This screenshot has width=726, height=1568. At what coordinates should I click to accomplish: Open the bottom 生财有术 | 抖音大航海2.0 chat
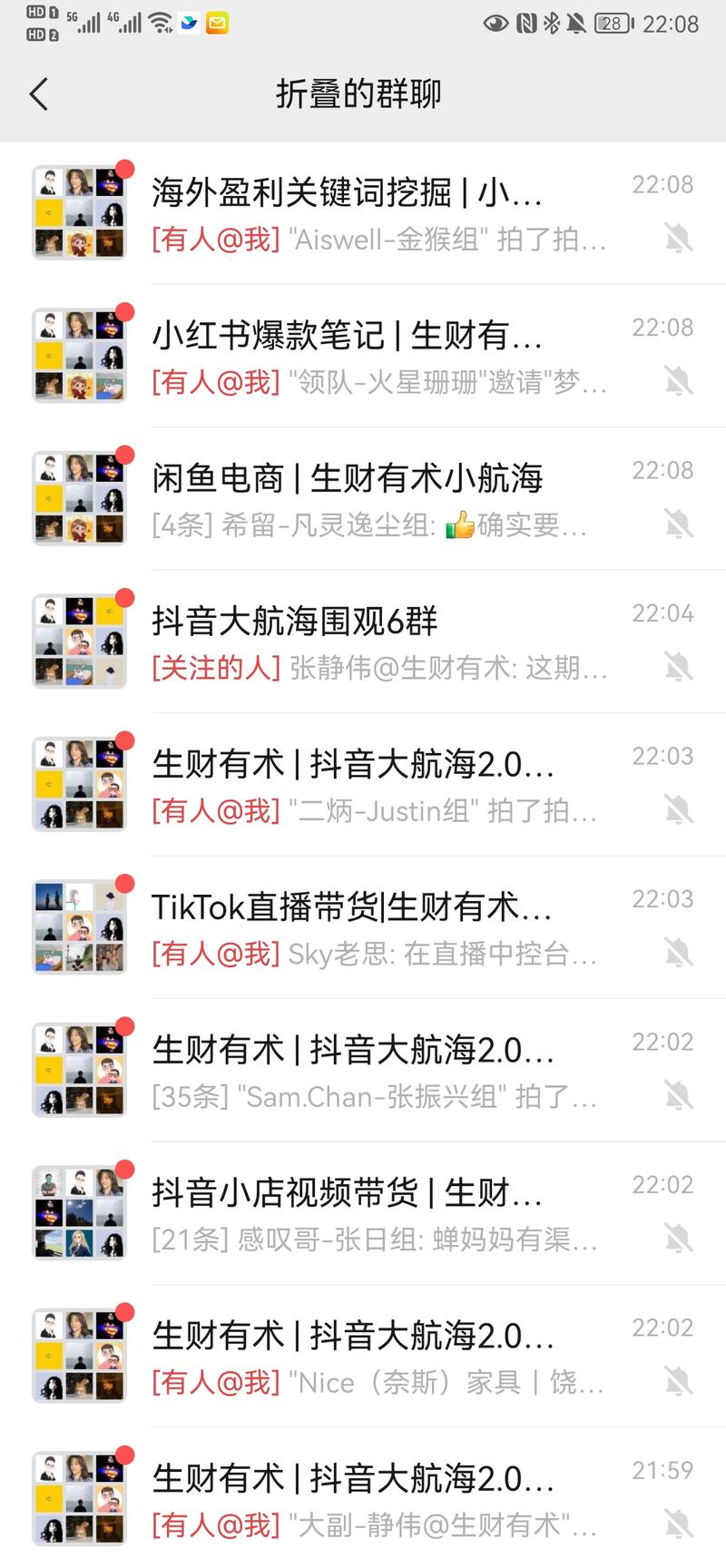coord(363,1497)
